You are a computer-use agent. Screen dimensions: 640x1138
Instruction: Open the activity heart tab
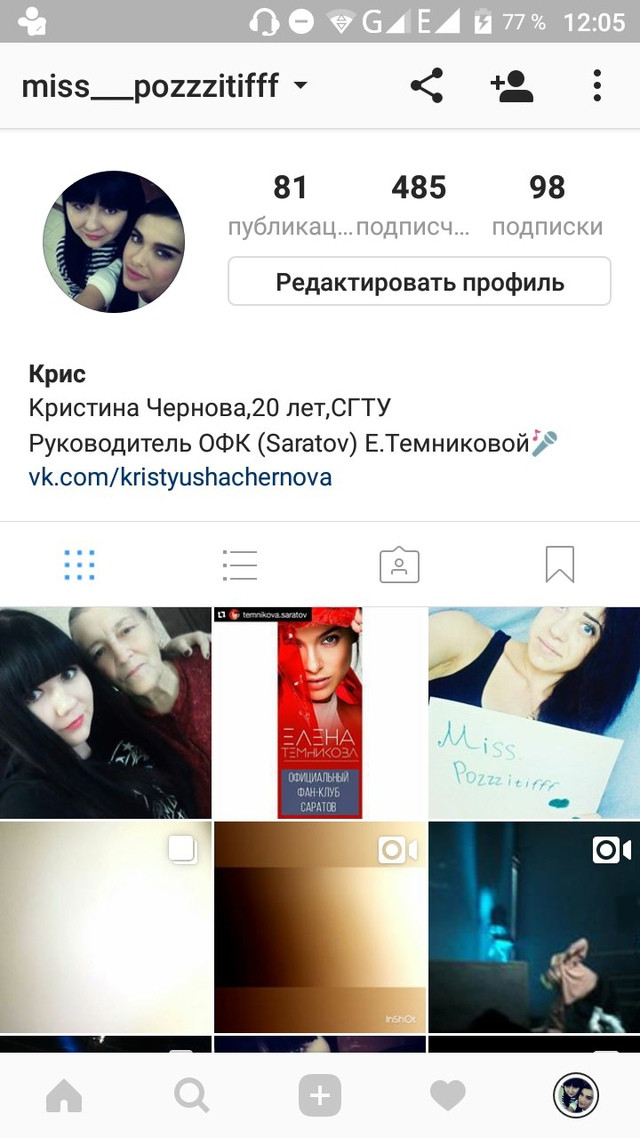[448, 1096]
